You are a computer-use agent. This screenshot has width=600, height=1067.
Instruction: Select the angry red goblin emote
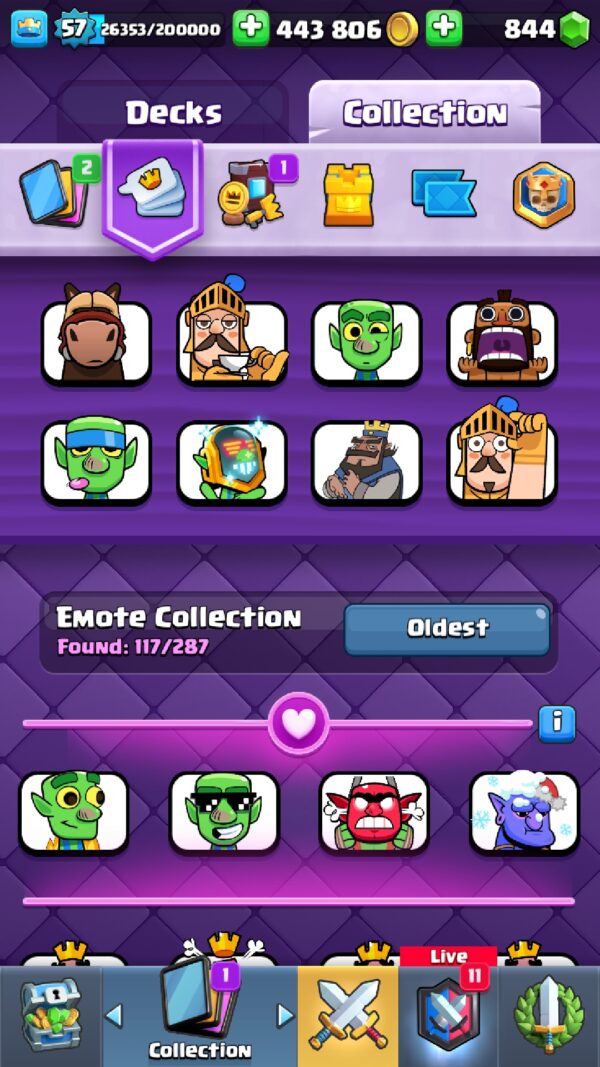point(374,812)
